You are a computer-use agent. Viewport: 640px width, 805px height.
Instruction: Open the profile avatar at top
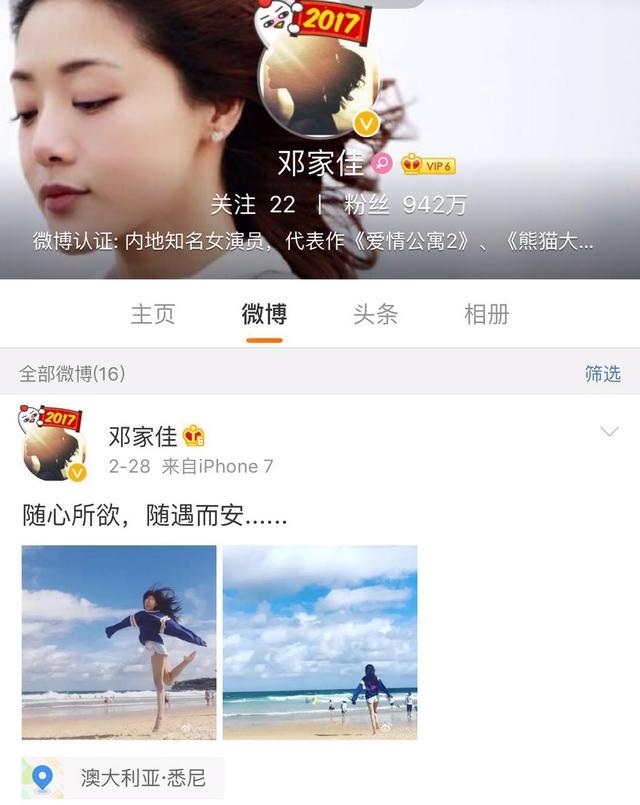320,90
